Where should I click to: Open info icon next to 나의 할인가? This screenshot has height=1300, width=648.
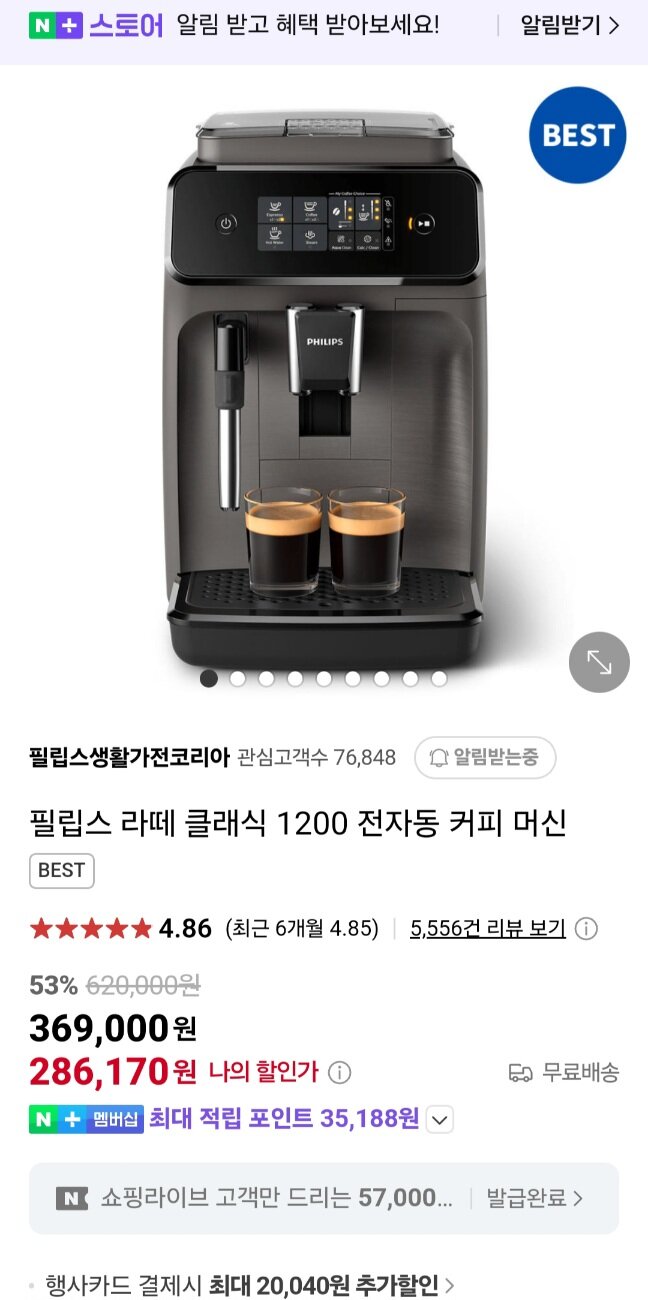coord(340,1073)
